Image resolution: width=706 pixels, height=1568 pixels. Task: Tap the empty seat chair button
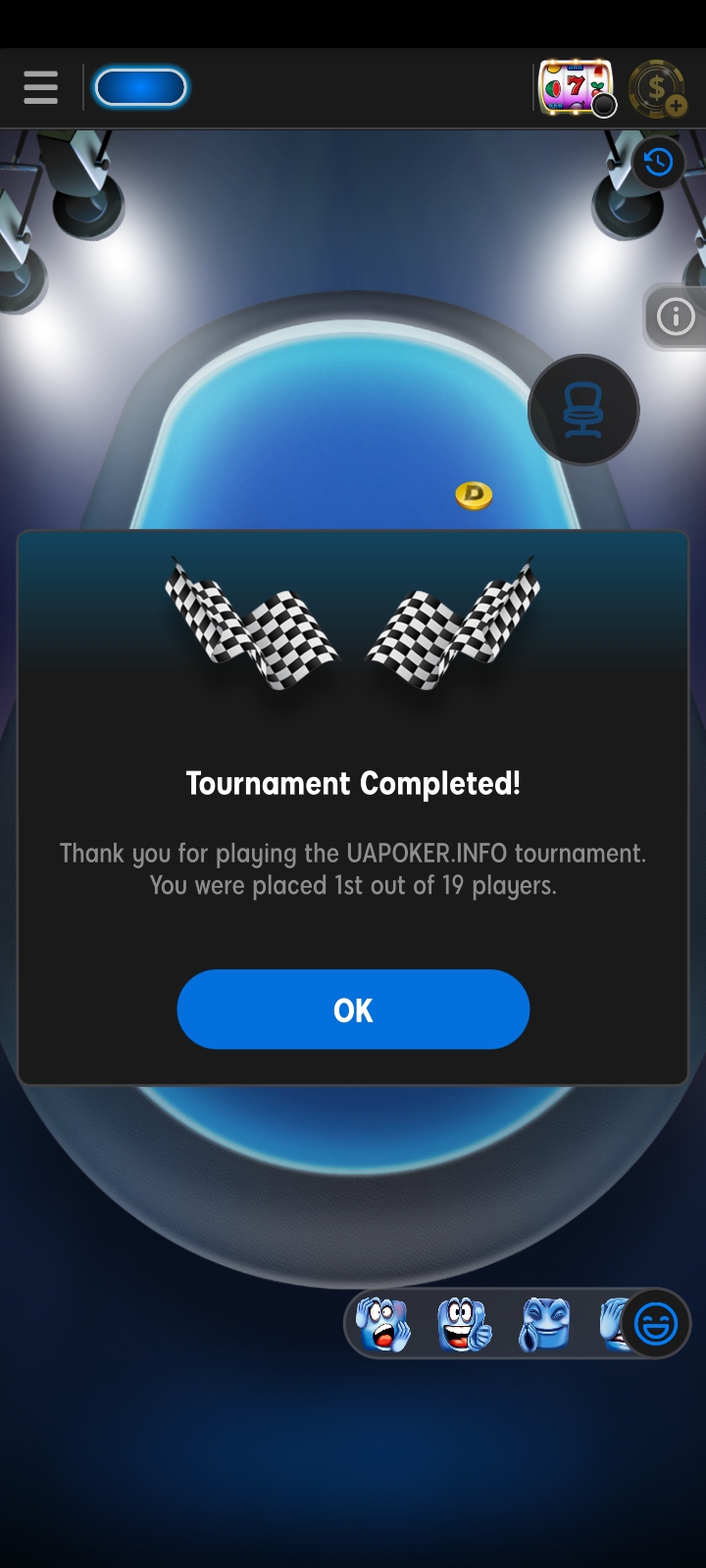pyautogui.click(x=583, y=410)
